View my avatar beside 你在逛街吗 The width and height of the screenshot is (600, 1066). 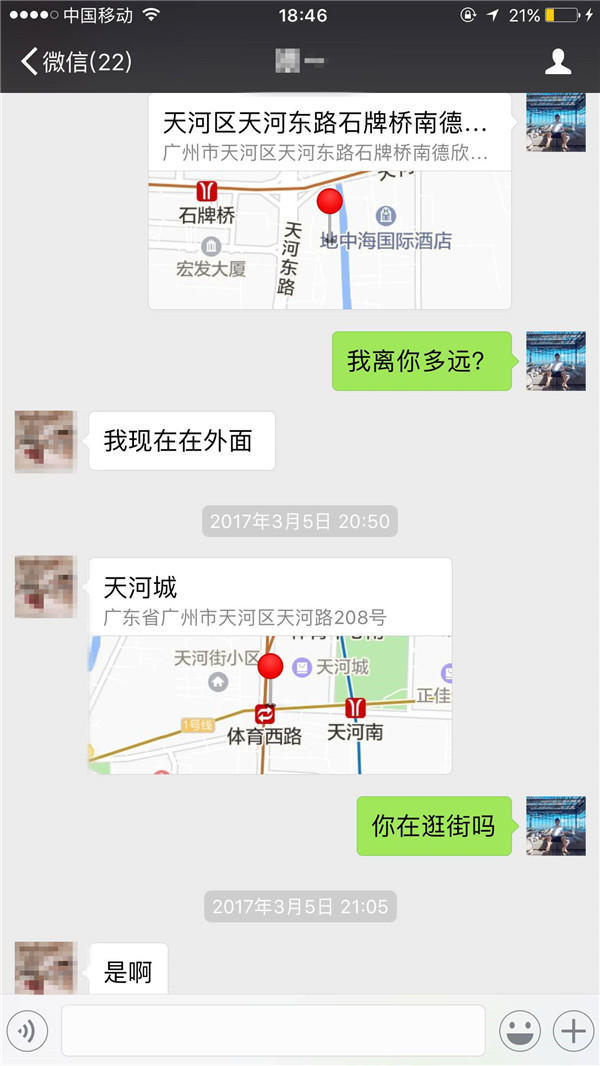pyautogui.click(x=556, y=826)
